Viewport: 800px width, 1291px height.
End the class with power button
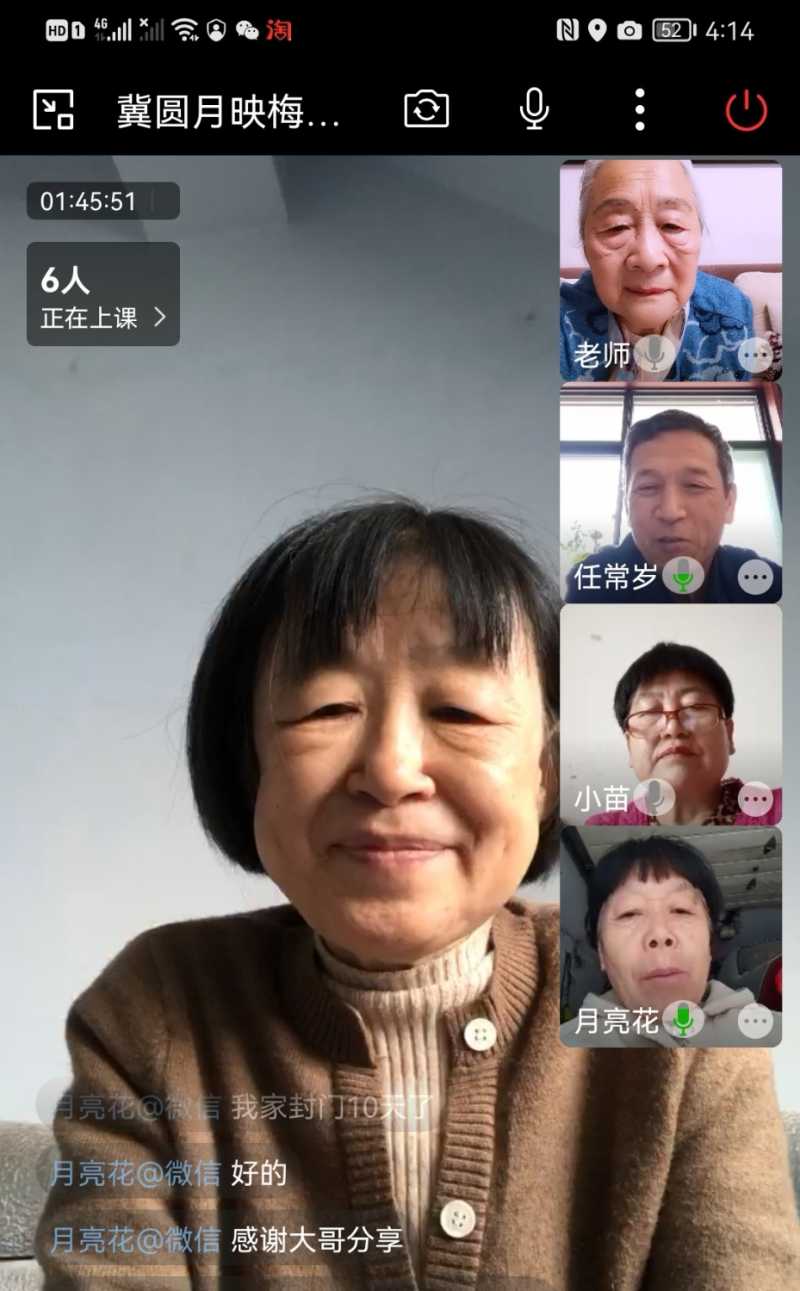click(x=746, y=110)
